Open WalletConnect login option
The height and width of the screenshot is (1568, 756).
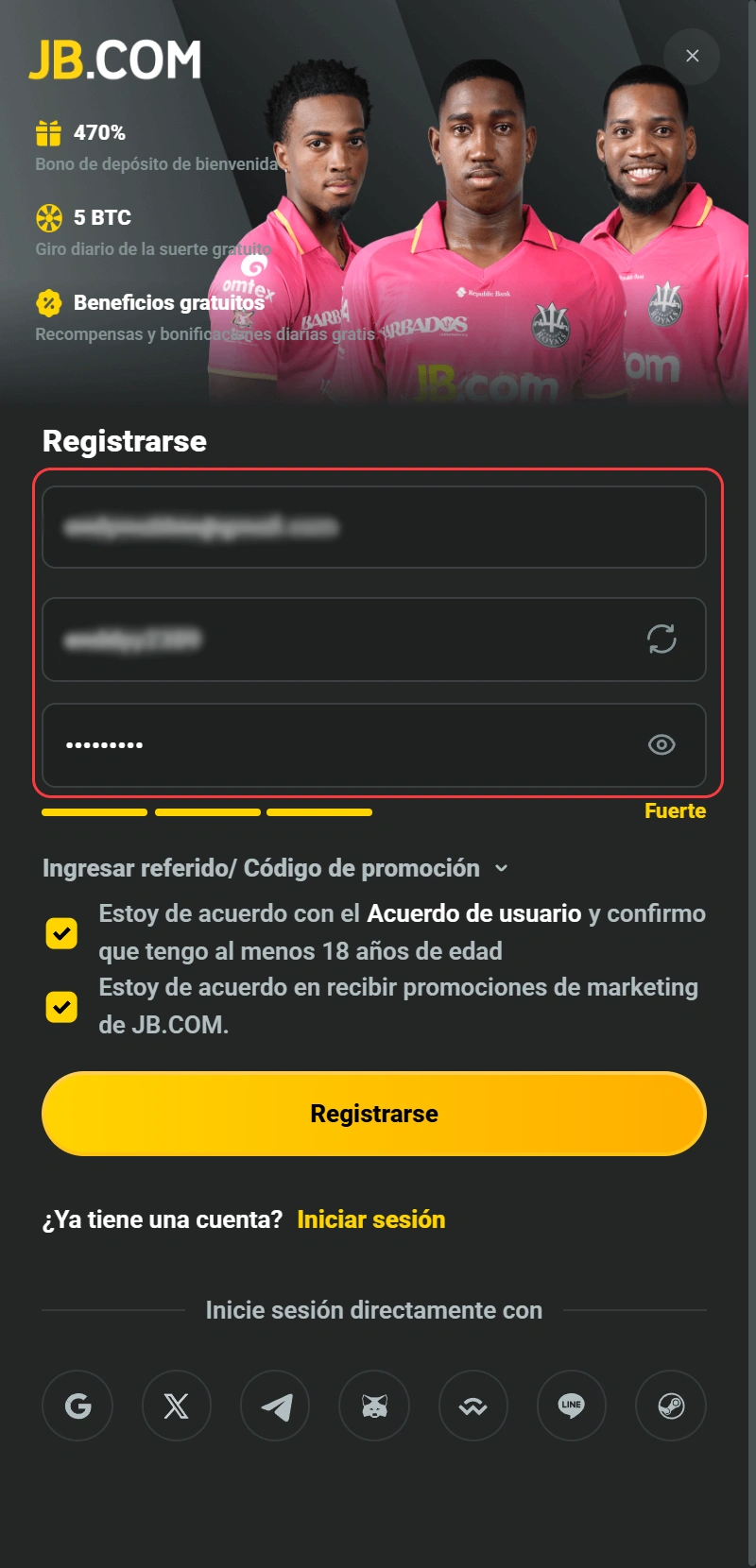(472, 1406)
